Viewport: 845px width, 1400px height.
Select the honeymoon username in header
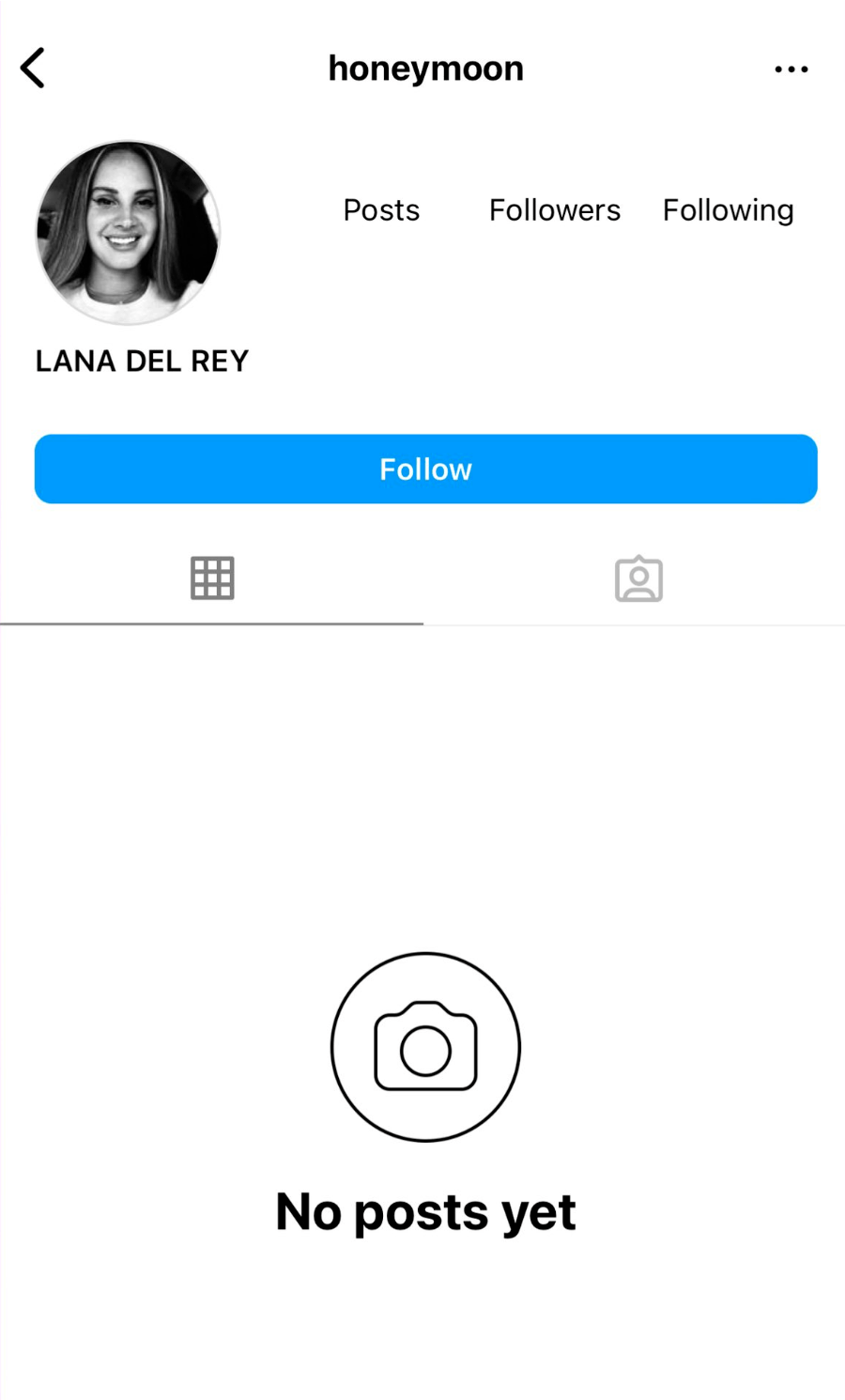425,68
